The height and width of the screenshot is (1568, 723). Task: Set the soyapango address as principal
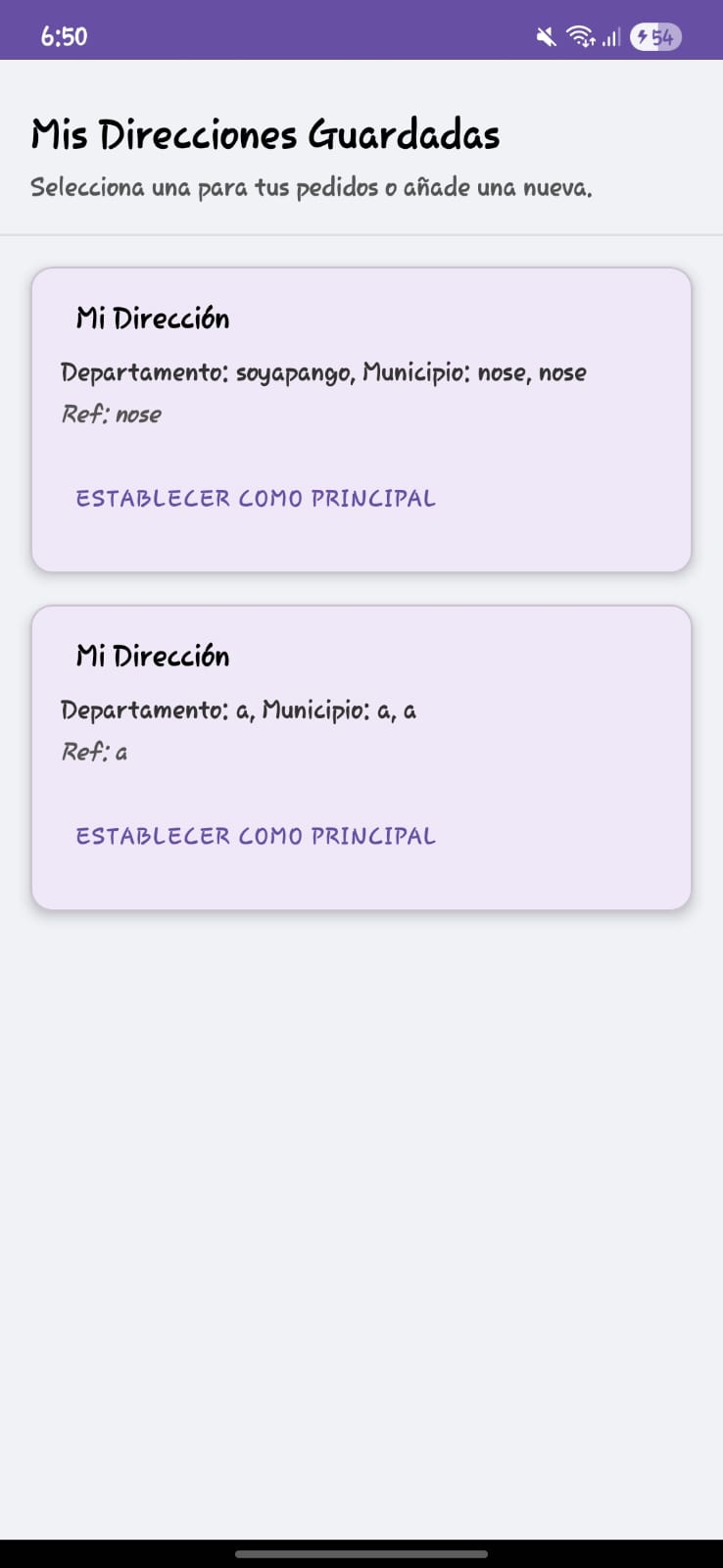(x=256, y=498)
